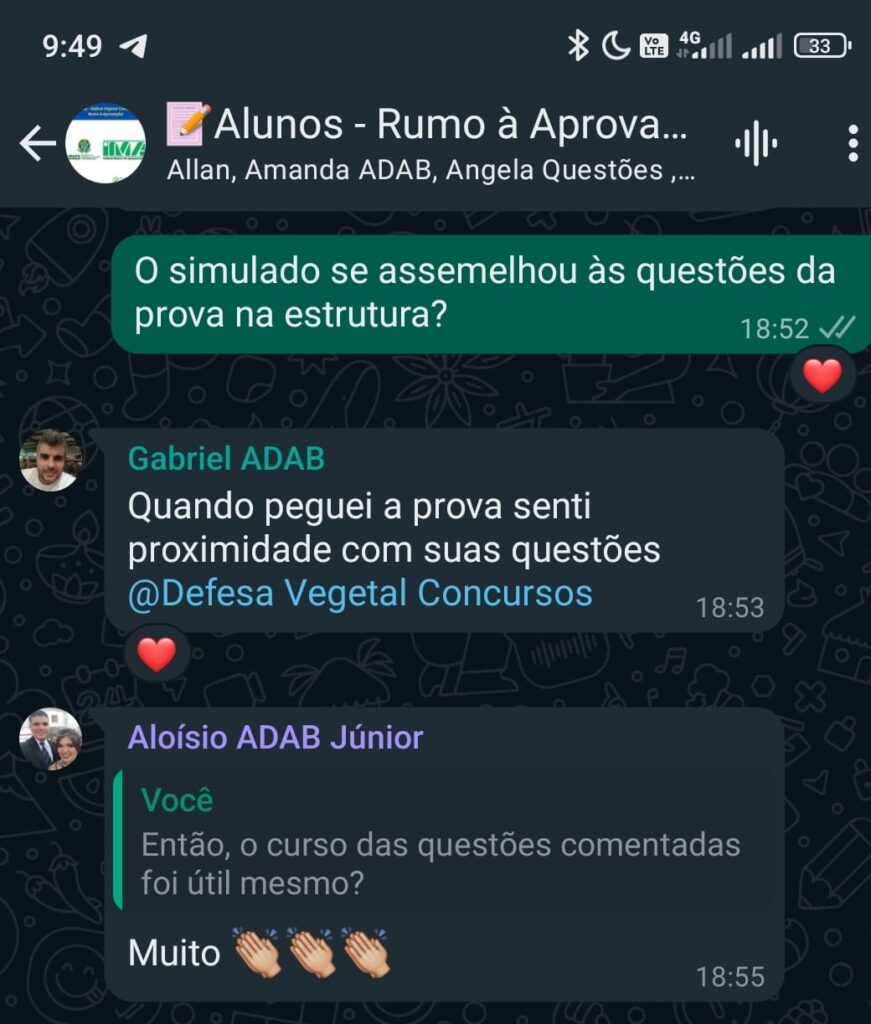871x1024 pixels.
Task: Select Aloísio ADAB Júnior's name label
Action: pos(275,738)
